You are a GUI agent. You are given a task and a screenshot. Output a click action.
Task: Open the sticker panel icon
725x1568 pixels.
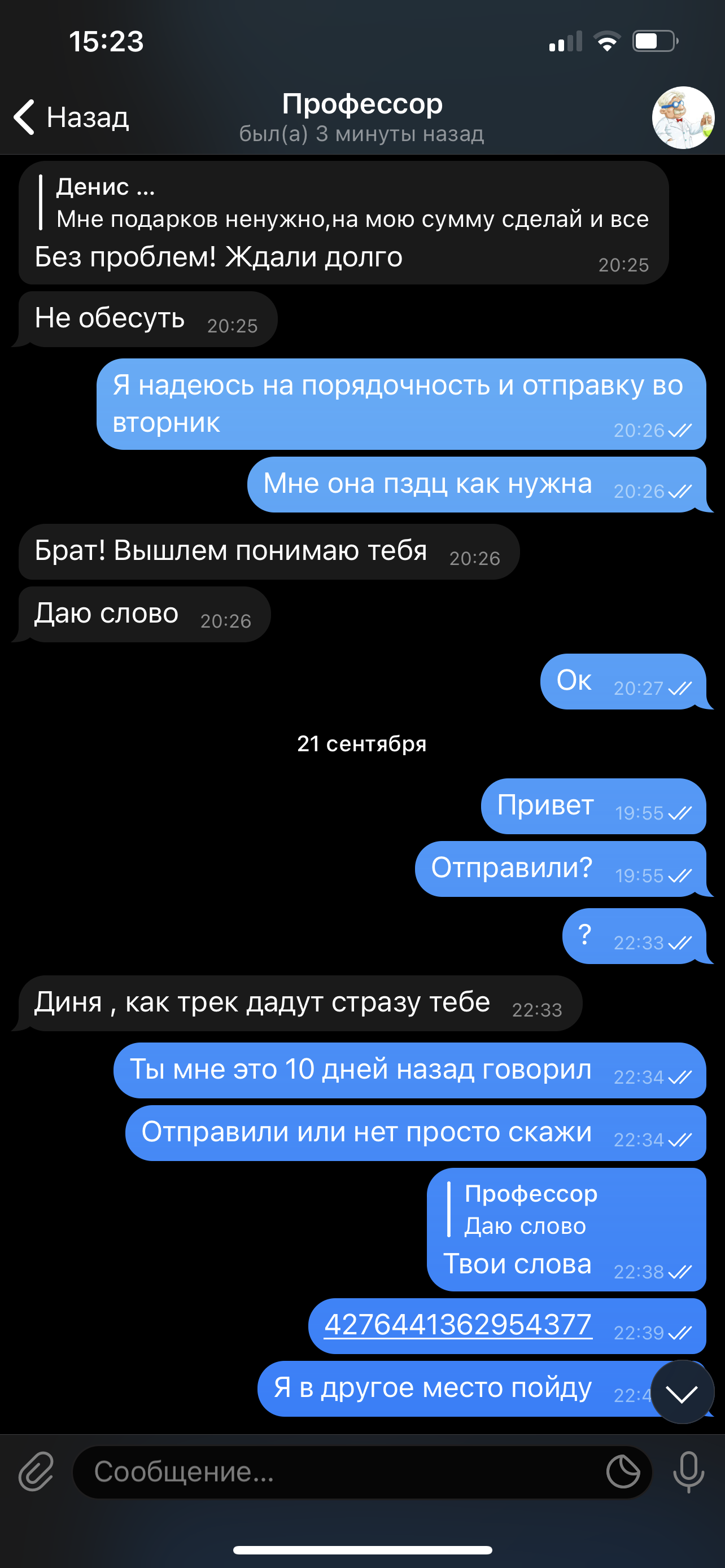click(x=623, y=1472)
